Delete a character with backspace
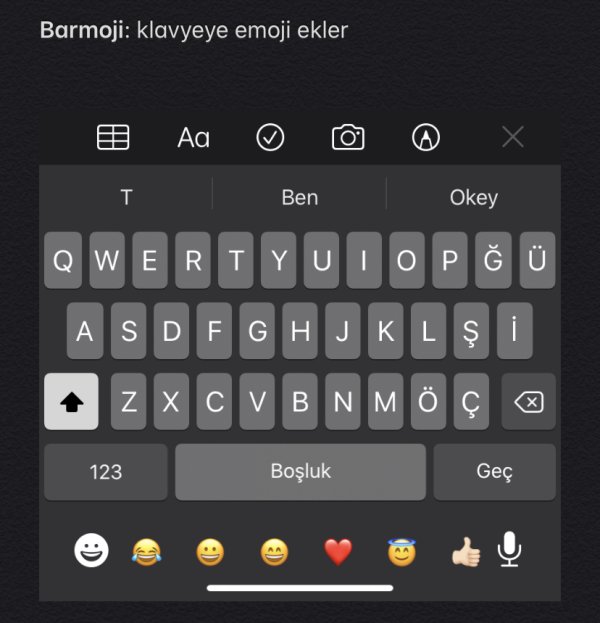The width and height of the screenshot is (600, 623). click(528, 402)
